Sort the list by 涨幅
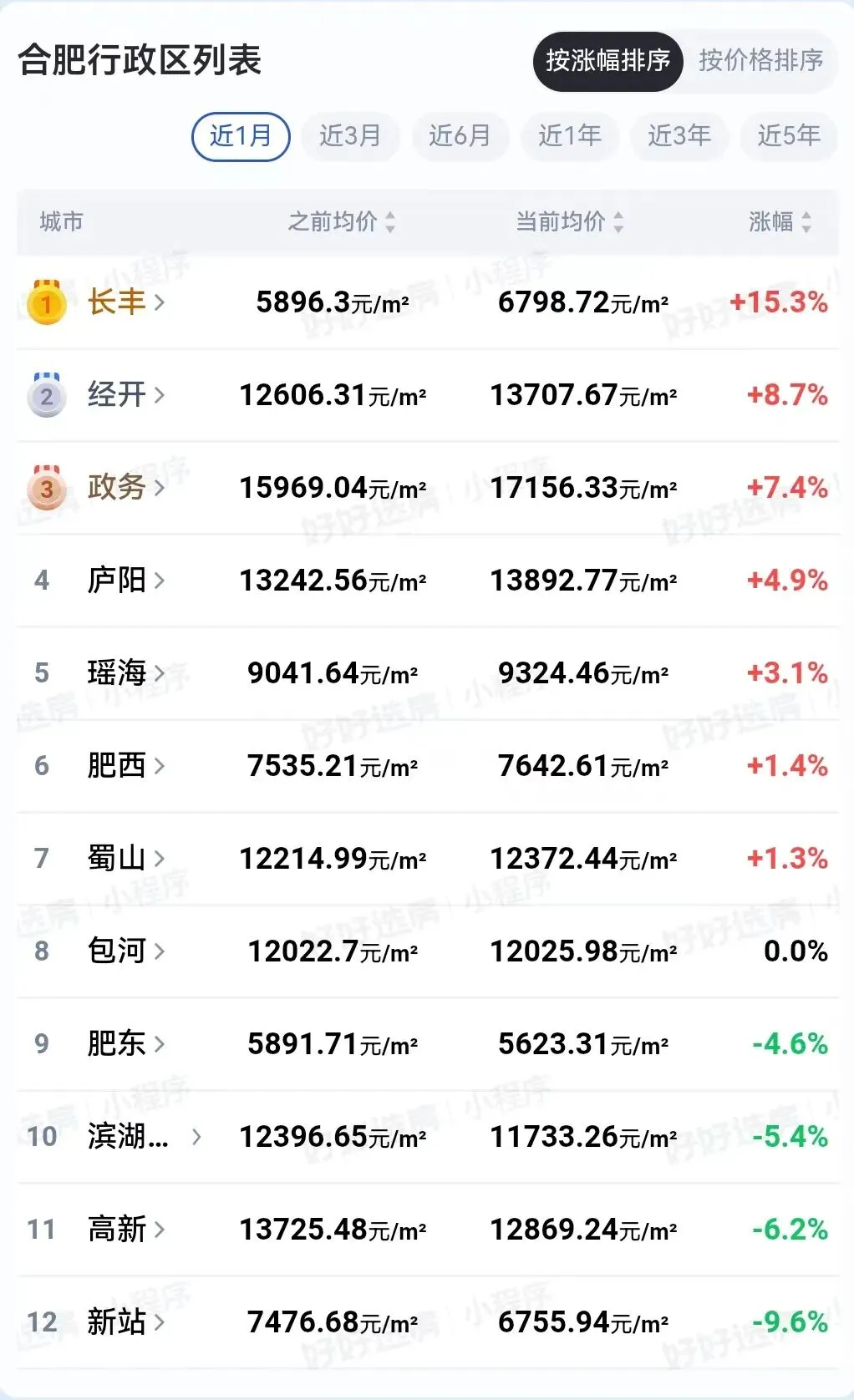The height and width of the screenshot is (1400, 854). coord(780,222)
